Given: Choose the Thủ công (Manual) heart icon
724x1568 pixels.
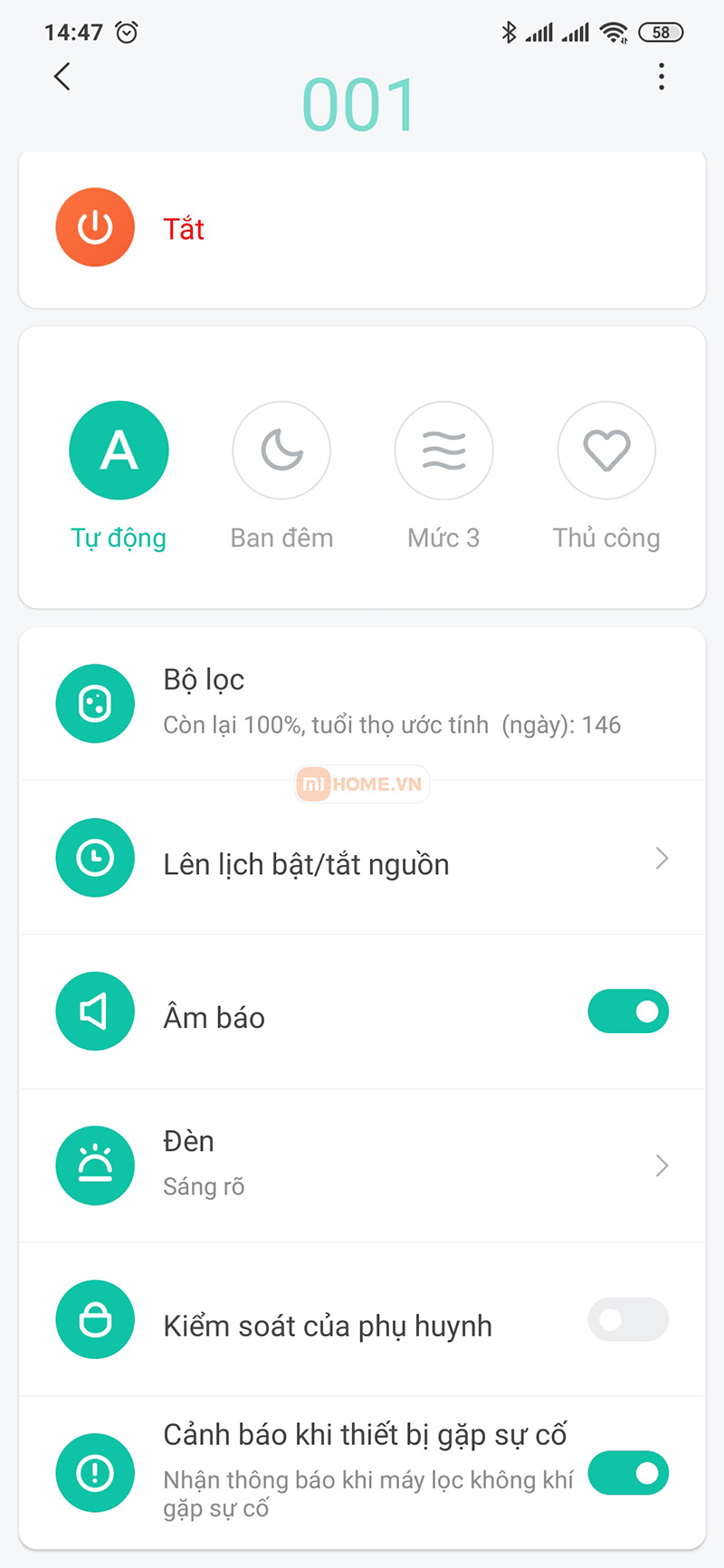Looking at the screenshot, I should click(x=606, y=450).
